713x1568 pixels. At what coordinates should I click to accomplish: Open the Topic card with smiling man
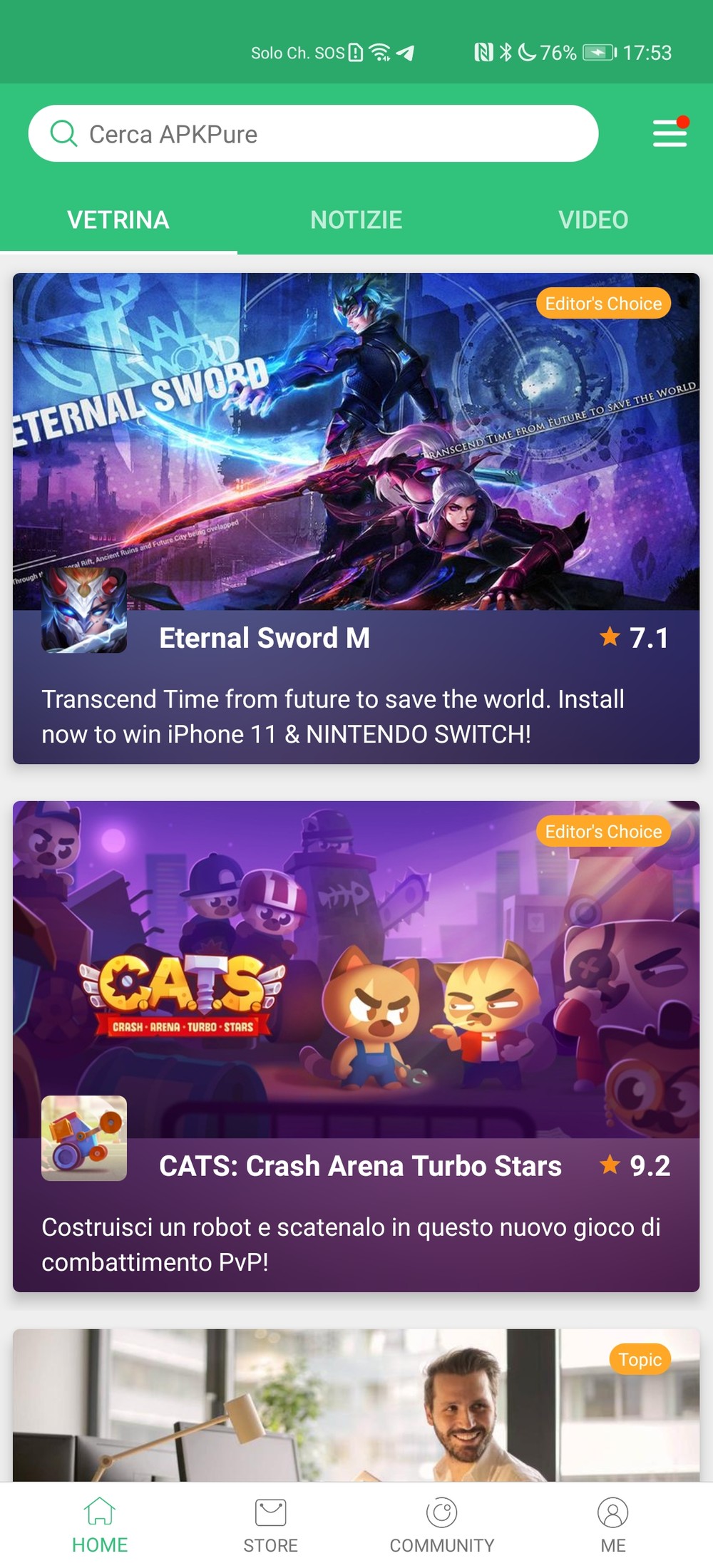pyautogui.click(x=356, y=1405)
